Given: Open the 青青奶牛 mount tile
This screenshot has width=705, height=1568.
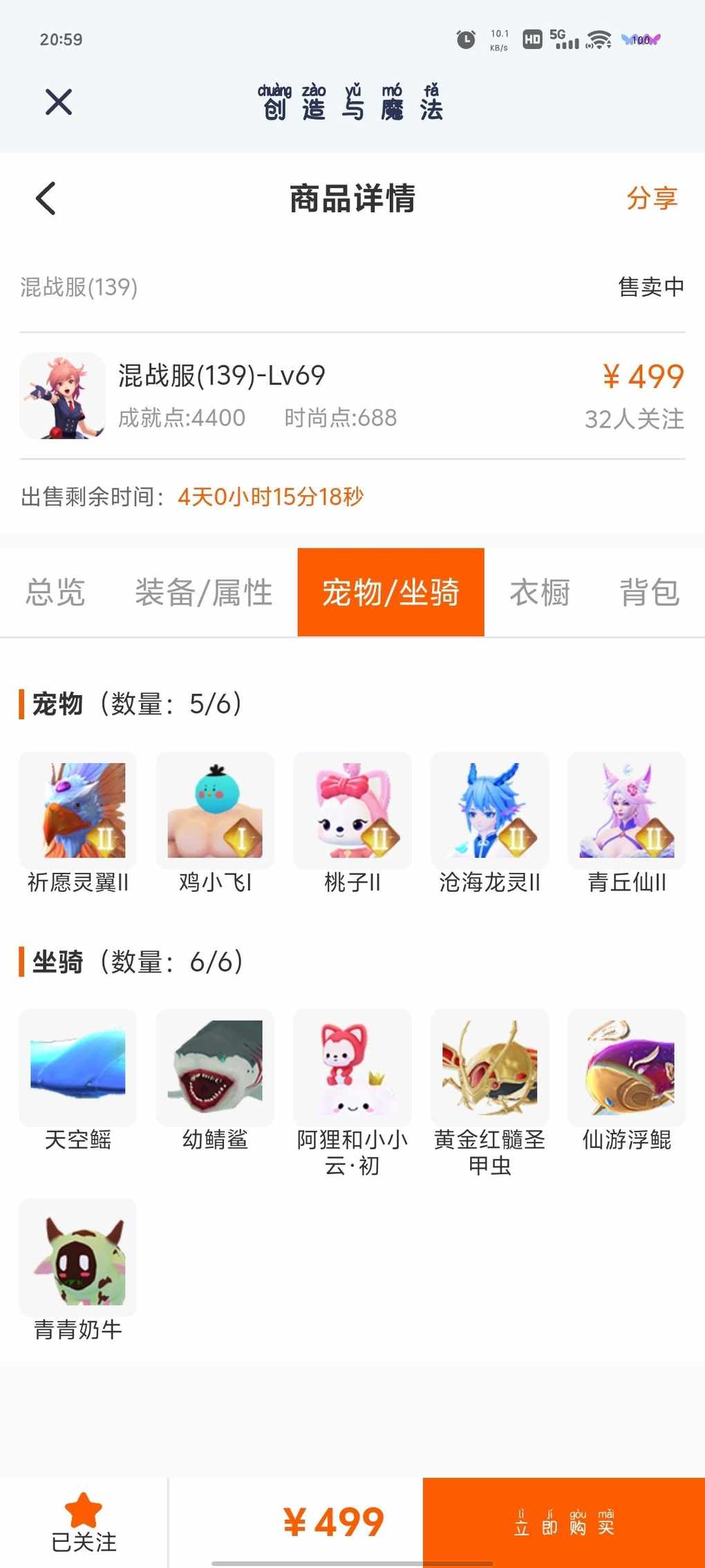Looking at the screenshot, I should point(78,1271).
